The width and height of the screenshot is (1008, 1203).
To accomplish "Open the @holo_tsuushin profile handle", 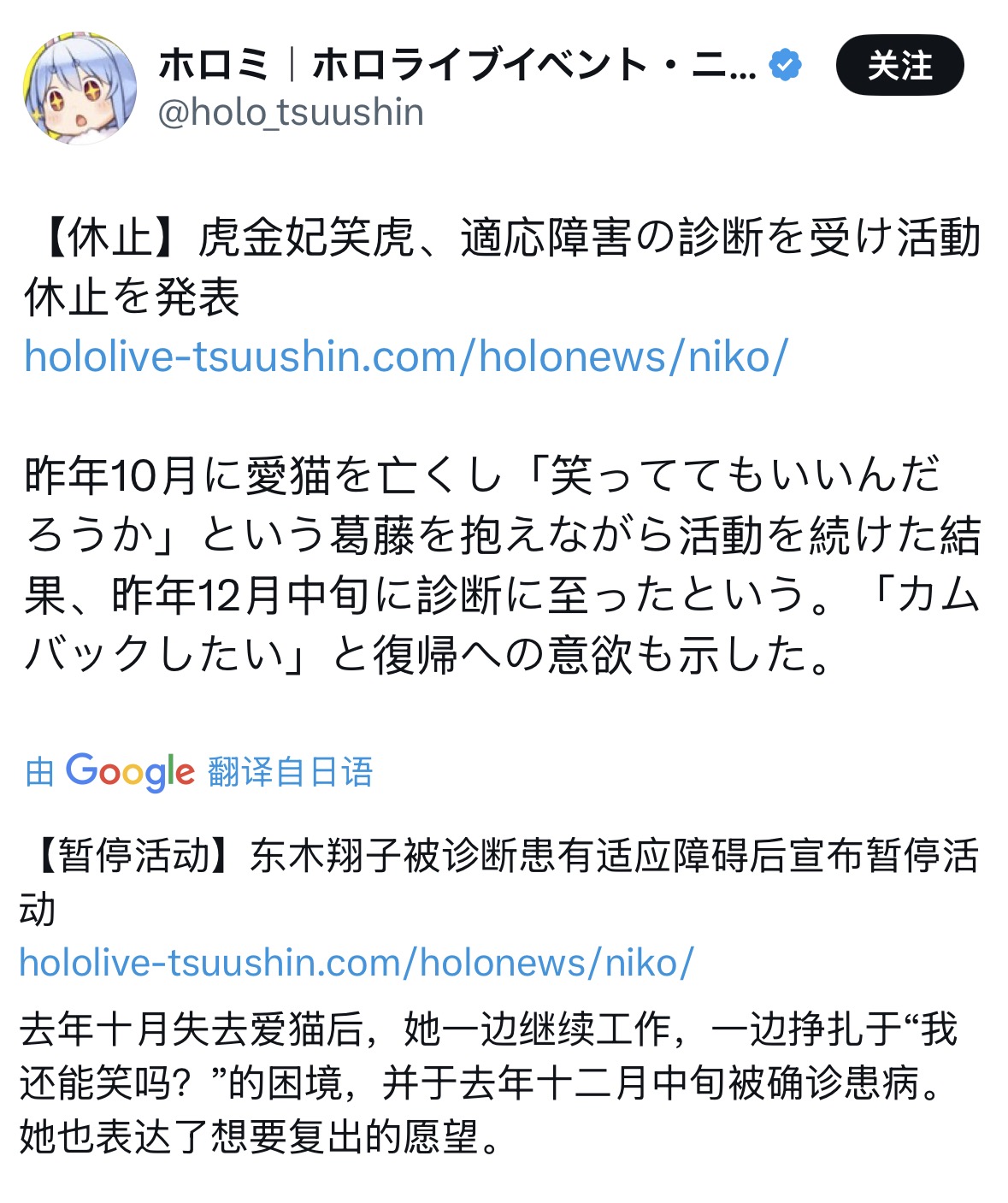I will (x=291, y=113).
